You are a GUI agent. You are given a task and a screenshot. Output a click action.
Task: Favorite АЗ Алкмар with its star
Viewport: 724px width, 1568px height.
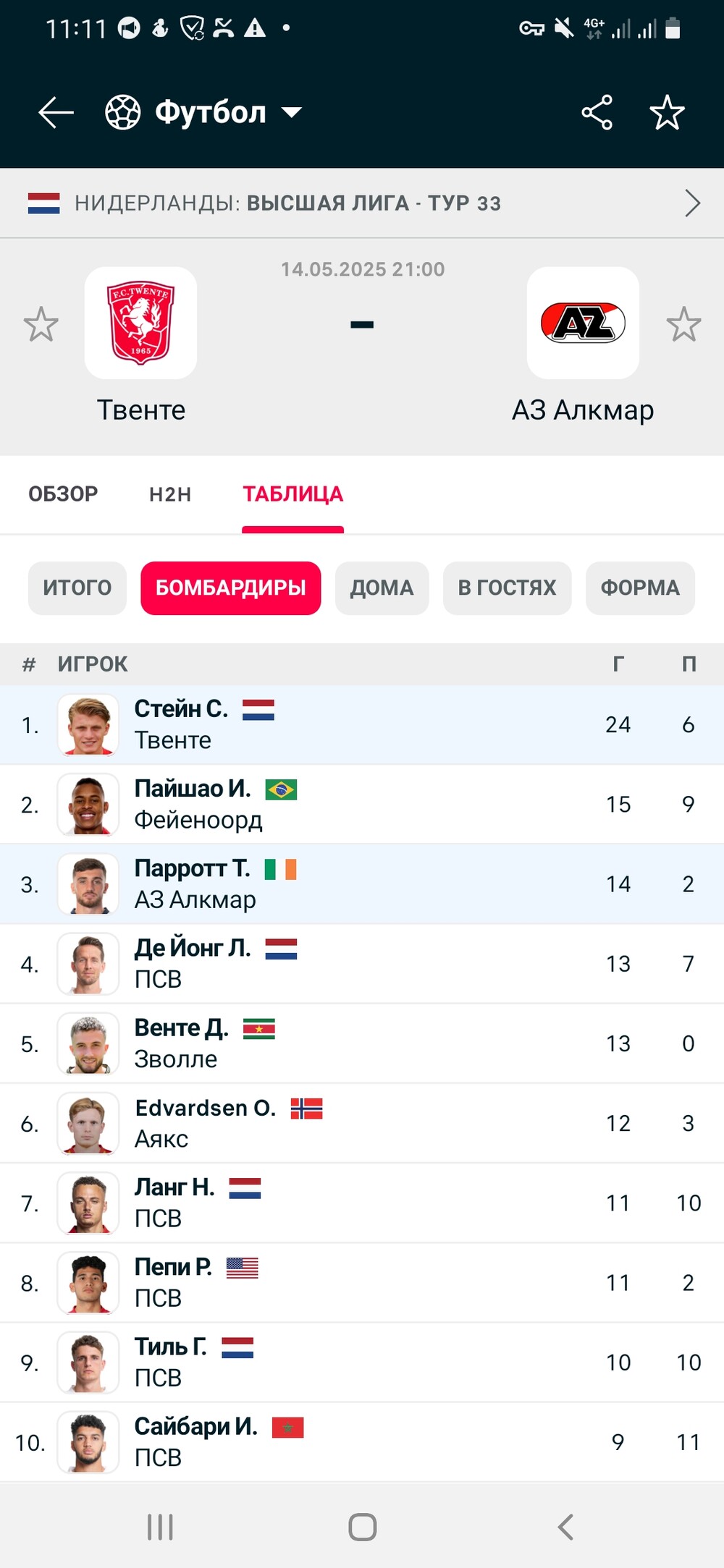click(x=683, y=324)
